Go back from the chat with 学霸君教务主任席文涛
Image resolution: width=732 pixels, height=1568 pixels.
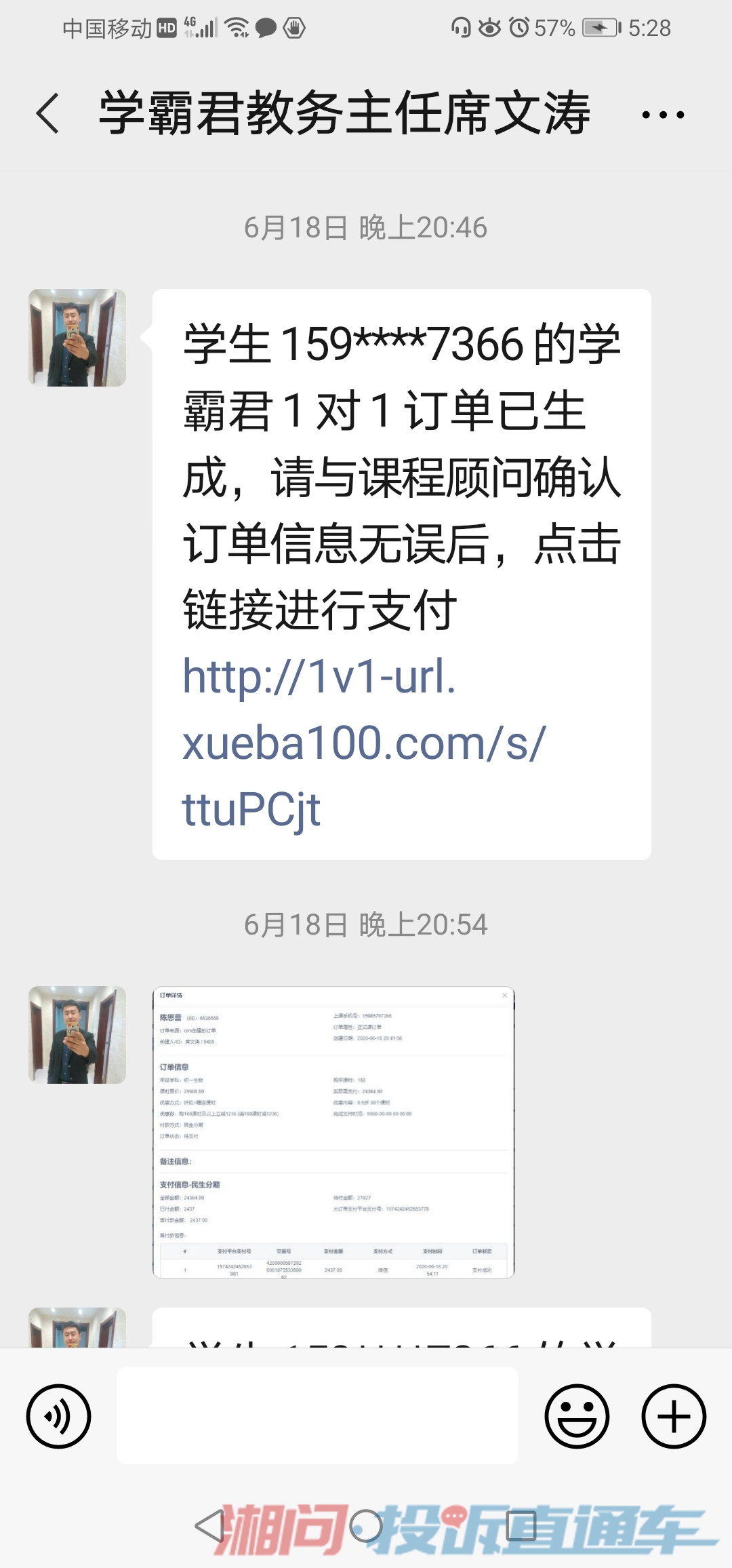[x=47, y=113]
